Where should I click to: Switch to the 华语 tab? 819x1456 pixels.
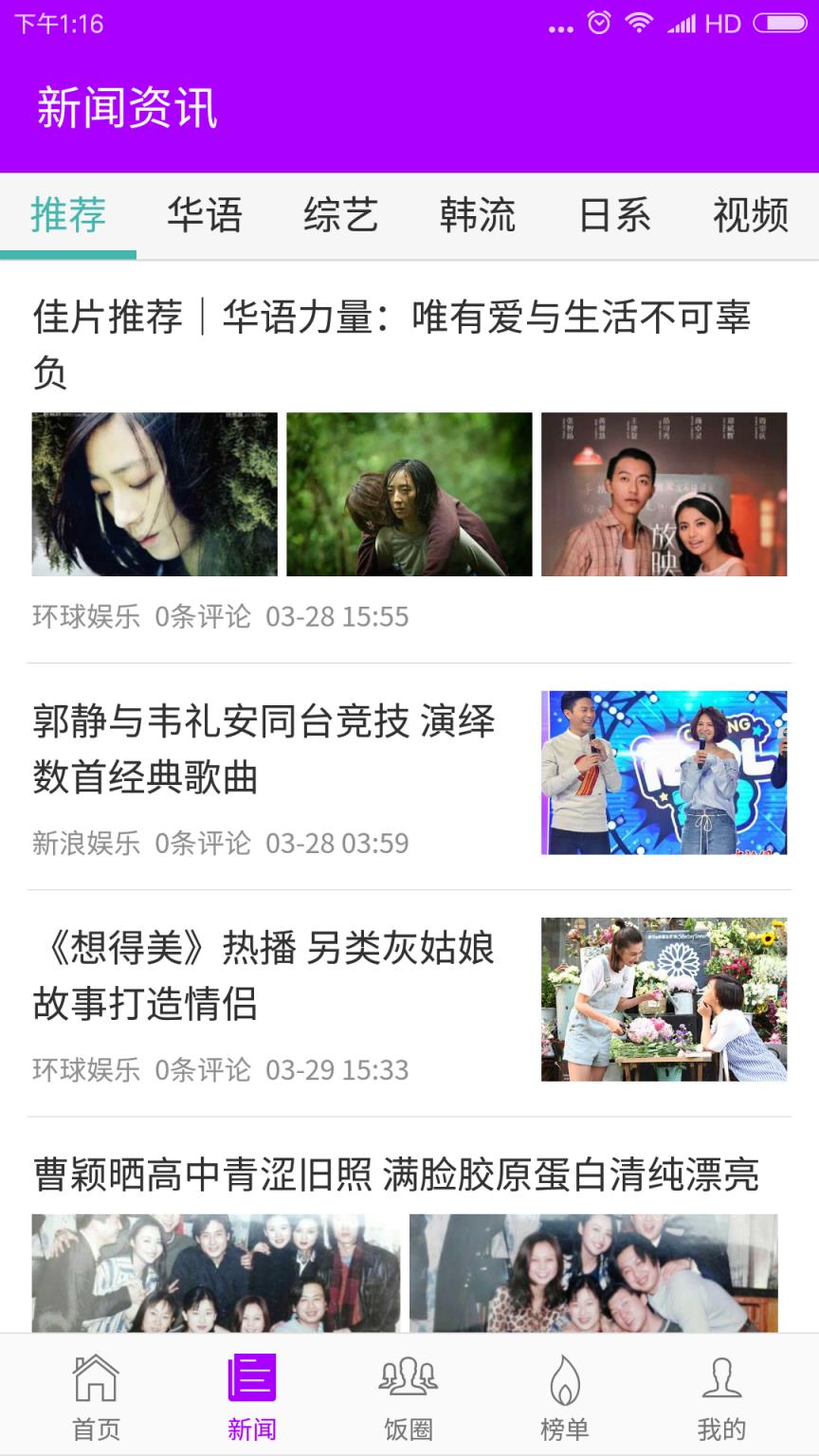point(205,215)
